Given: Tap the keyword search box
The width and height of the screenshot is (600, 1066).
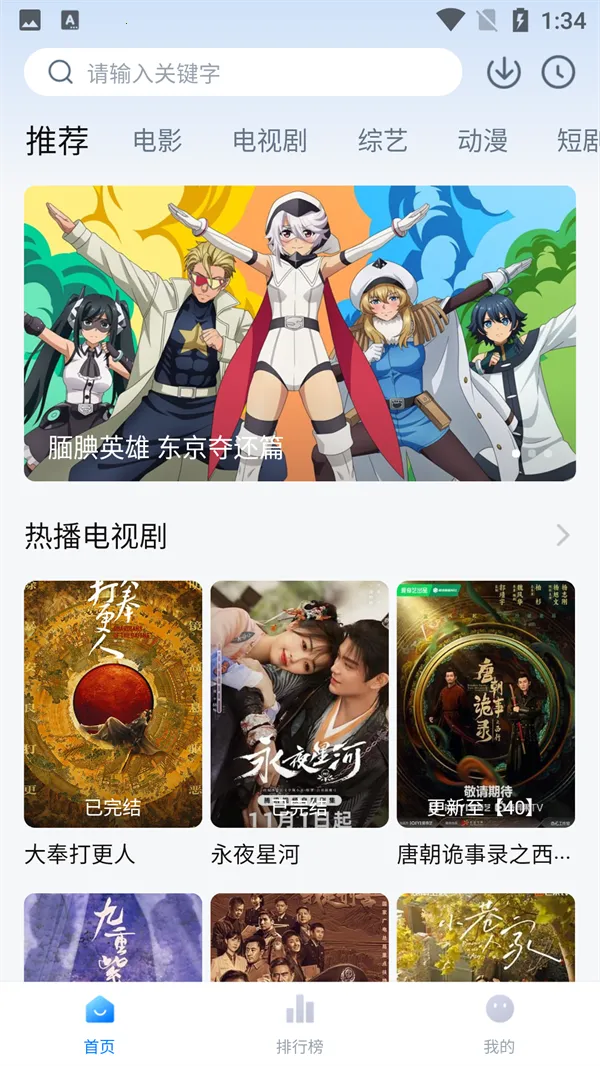Looking at the screenshot, I should 243,73.
